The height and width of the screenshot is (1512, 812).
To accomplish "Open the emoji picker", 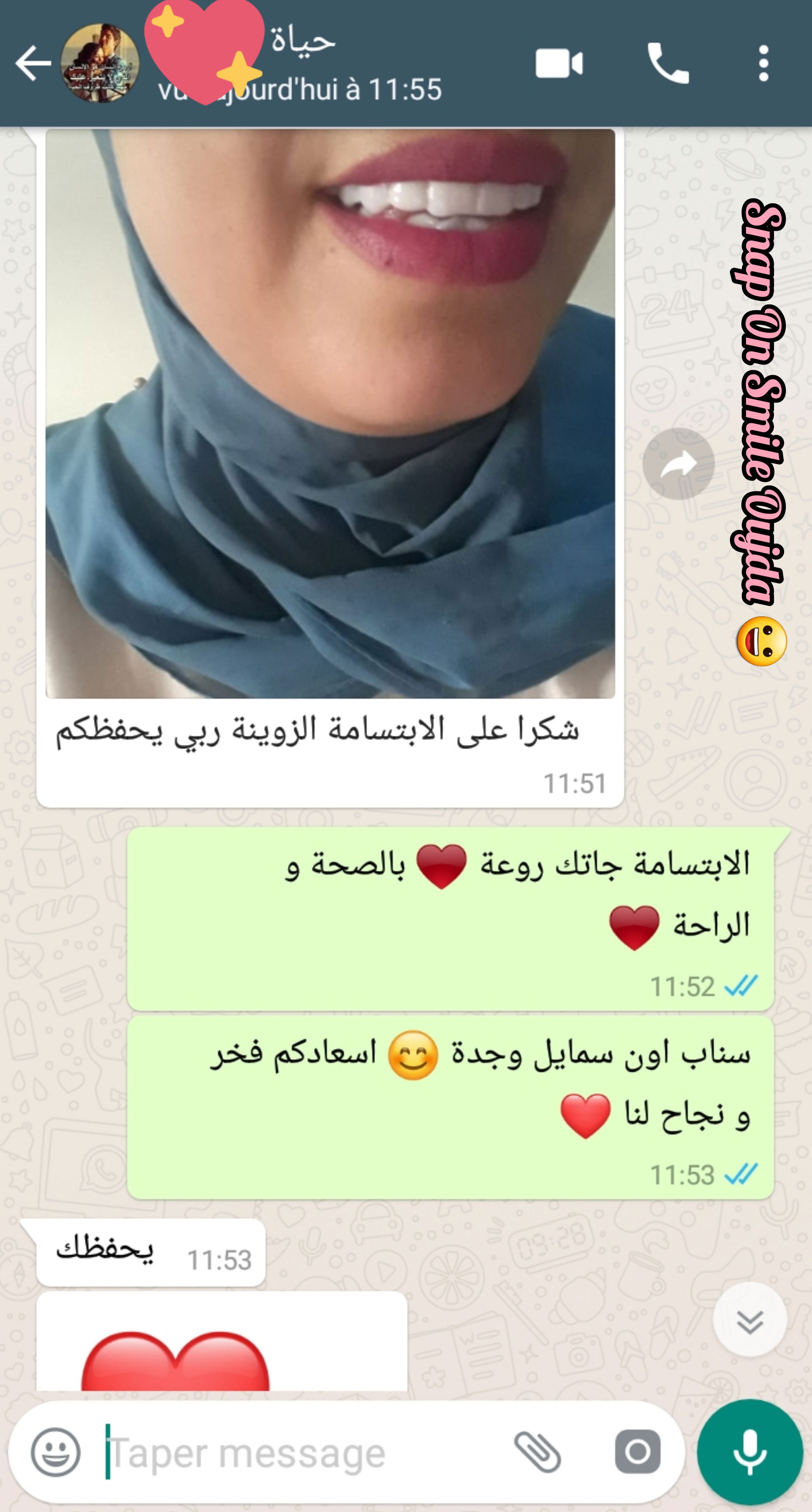I will click(56, 1452).
